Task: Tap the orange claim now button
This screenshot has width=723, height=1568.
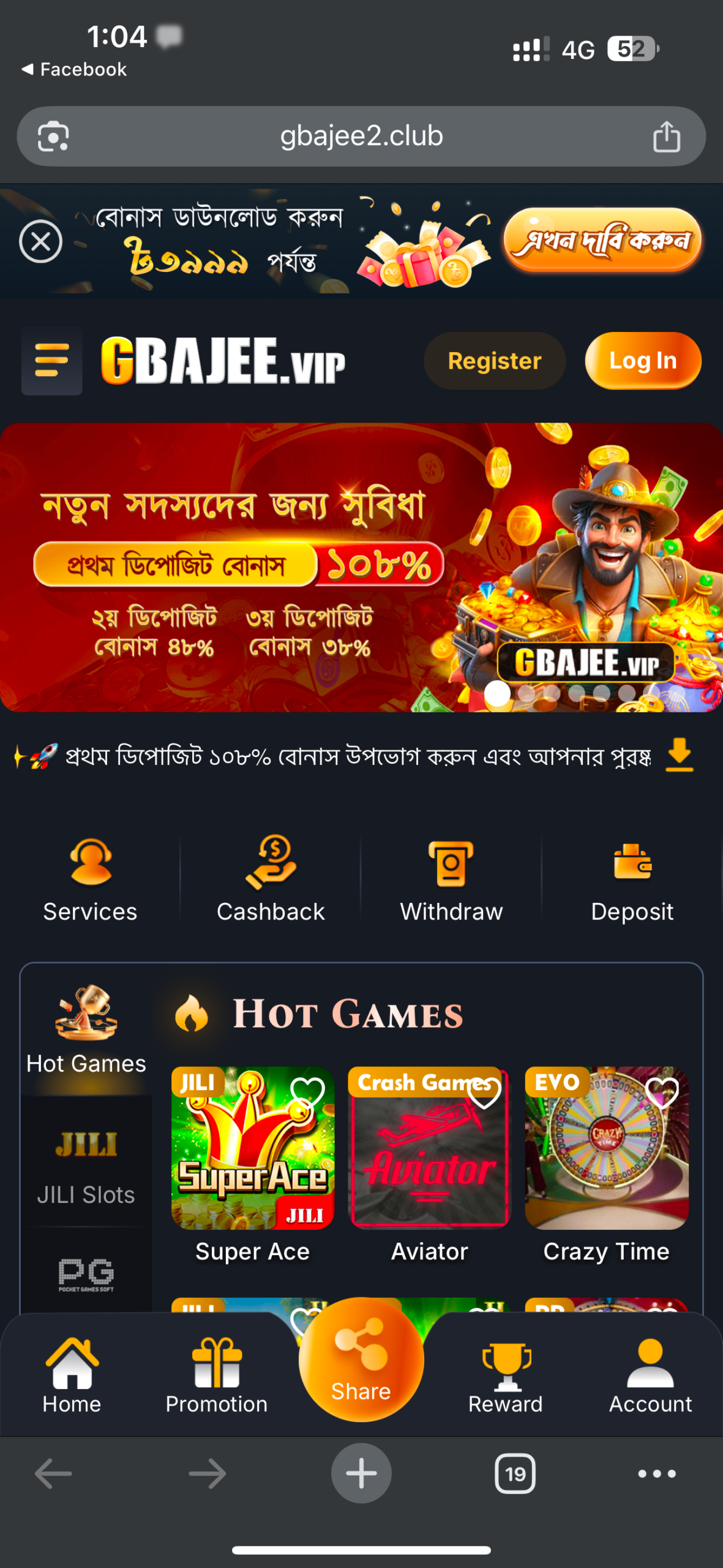Action: pos(602,241)
